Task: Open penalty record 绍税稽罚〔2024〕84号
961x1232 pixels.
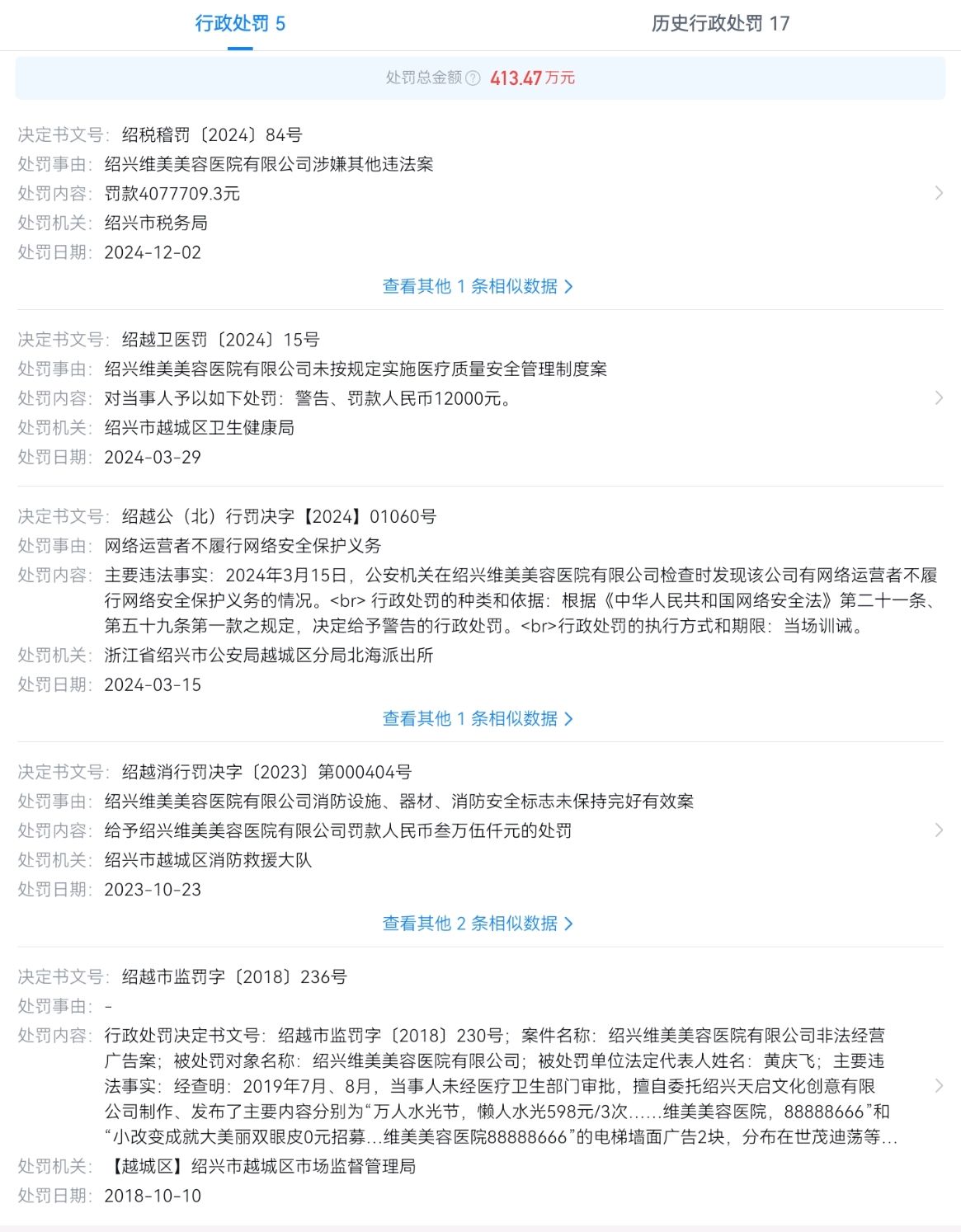Action: pos(938,193)
